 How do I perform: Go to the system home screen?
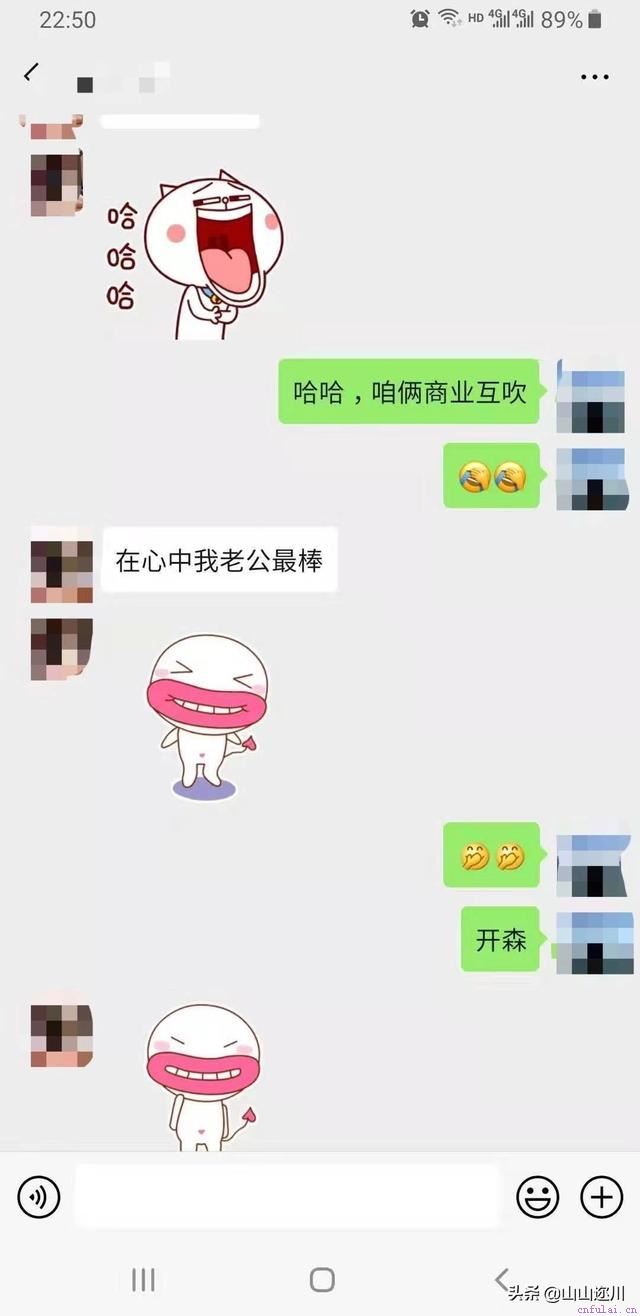click(321, 1279)
